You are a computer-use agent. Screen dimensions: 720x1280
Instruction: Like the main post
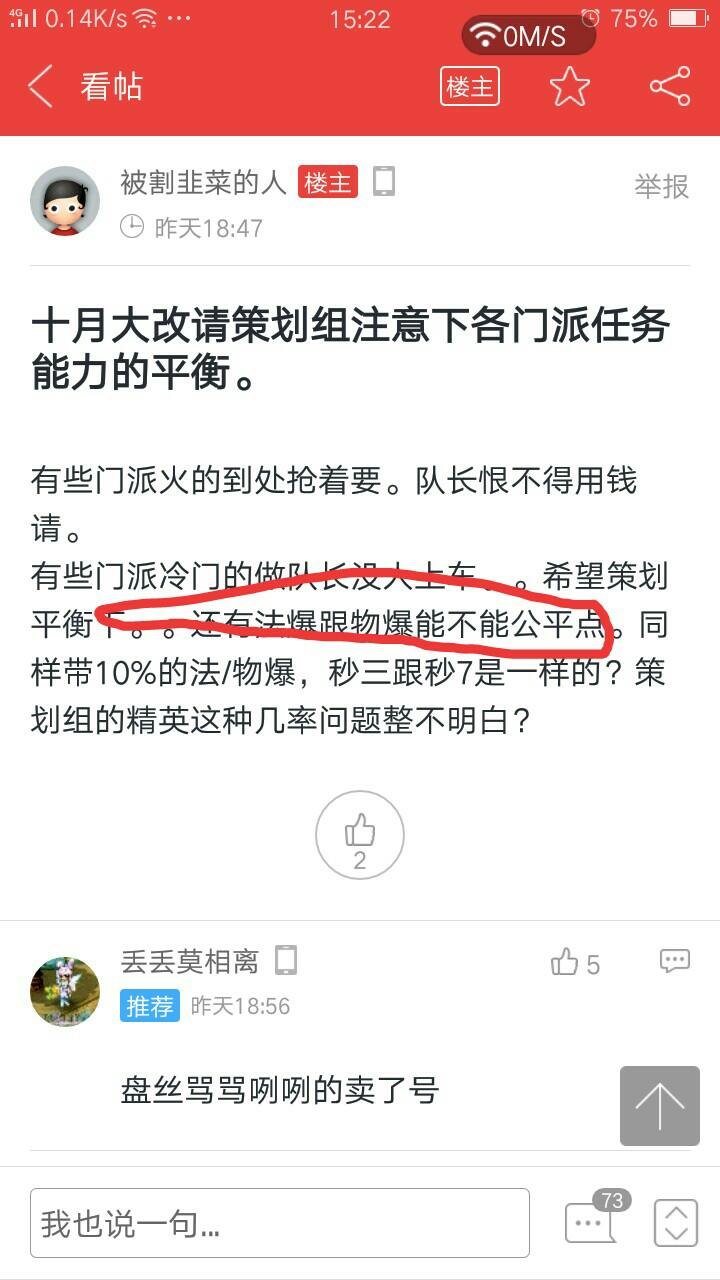(x=360, y=835)
